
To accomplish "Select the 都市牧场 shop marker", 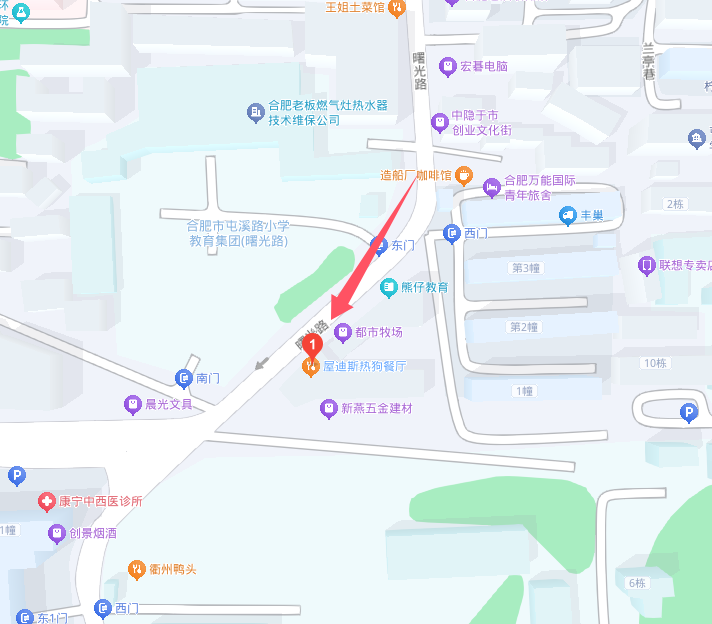I will (343, 332).
